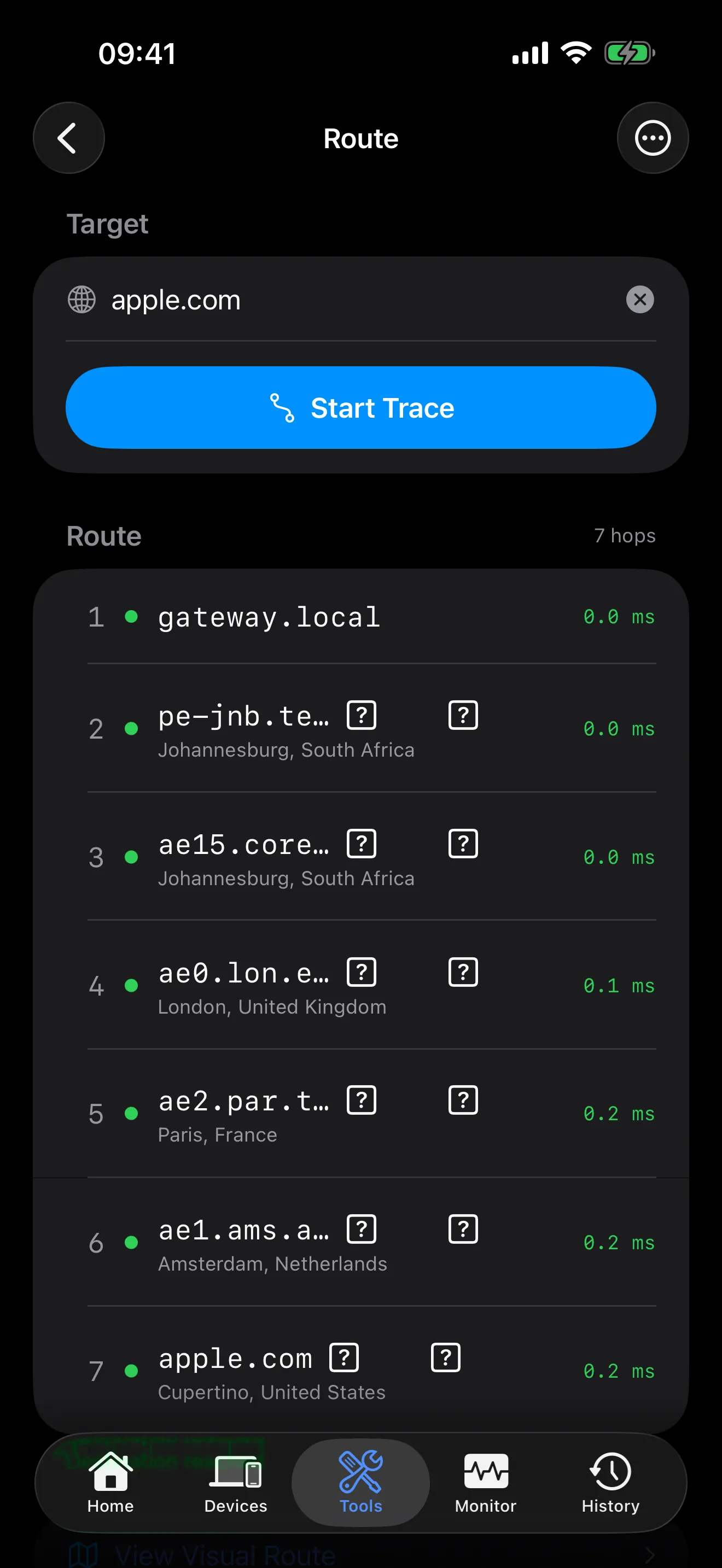This screenshot has width=722, height=1568.
Task: Tap the second question badge on ae1.ams hop
Action: click(463, 1228)
